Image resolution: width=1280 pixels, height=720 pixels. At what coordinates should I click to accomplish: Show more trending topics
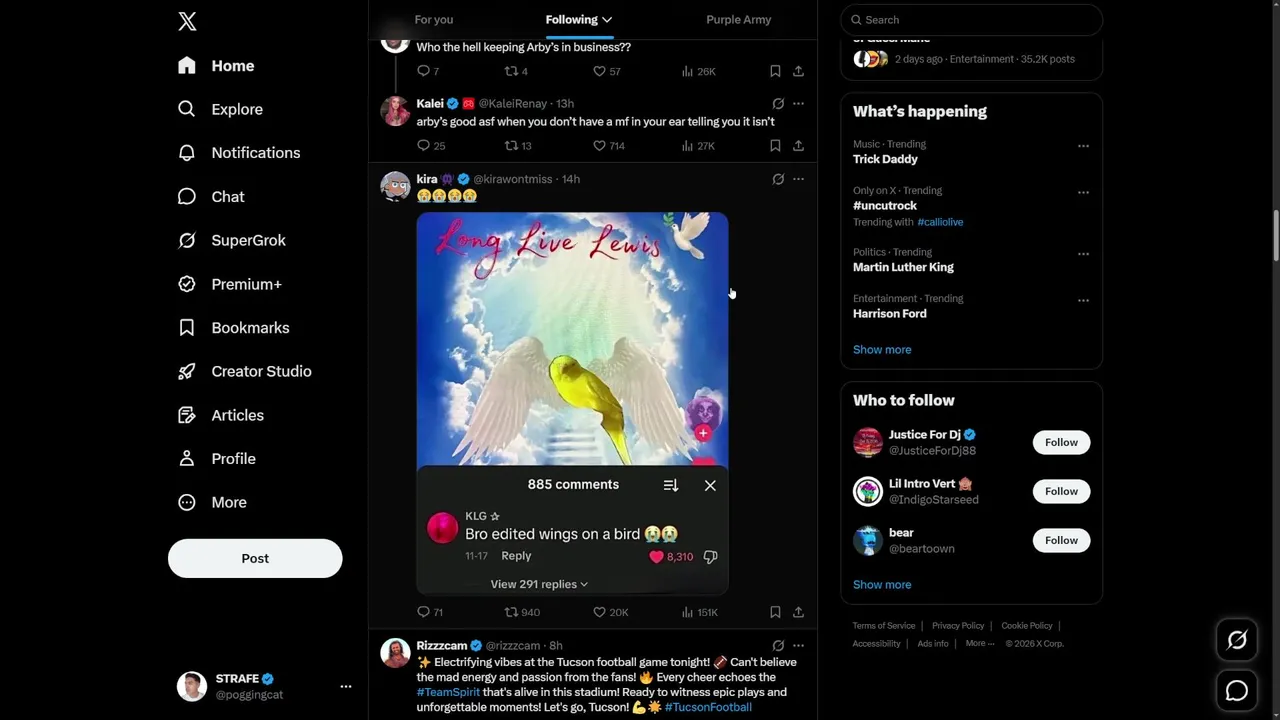point(882,350)
